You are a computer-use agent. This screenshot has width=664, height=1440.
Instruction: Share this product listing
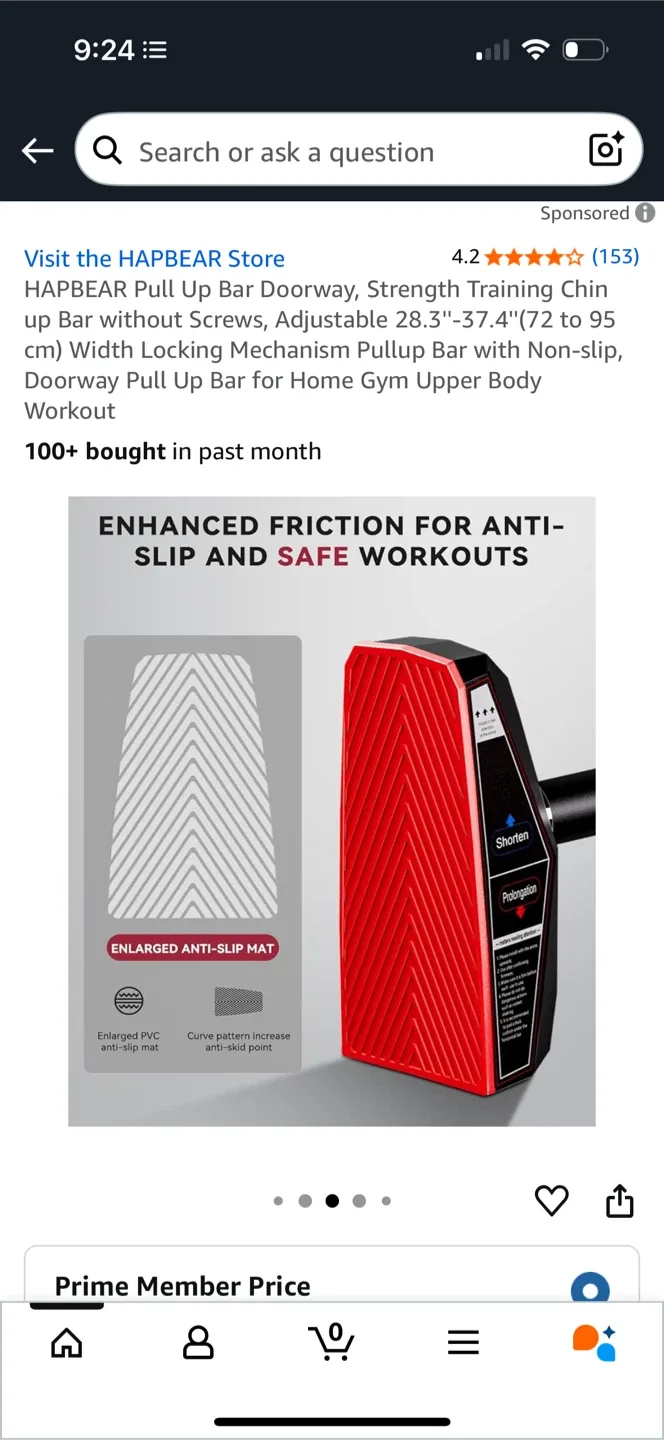pos(620,1200)
